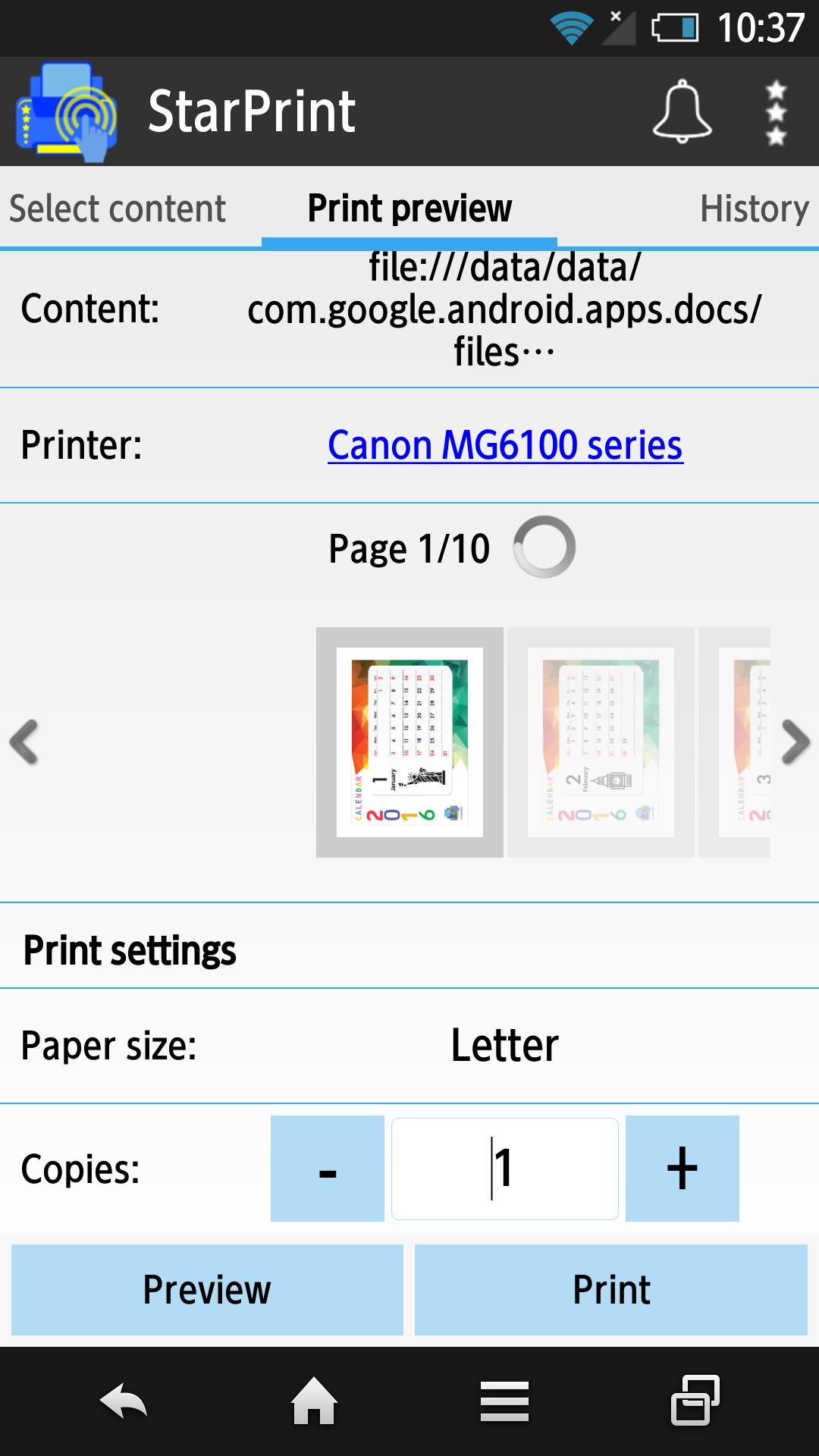Tap the Preview button
Viewport: 819px width, 1456px height.
207,1290
